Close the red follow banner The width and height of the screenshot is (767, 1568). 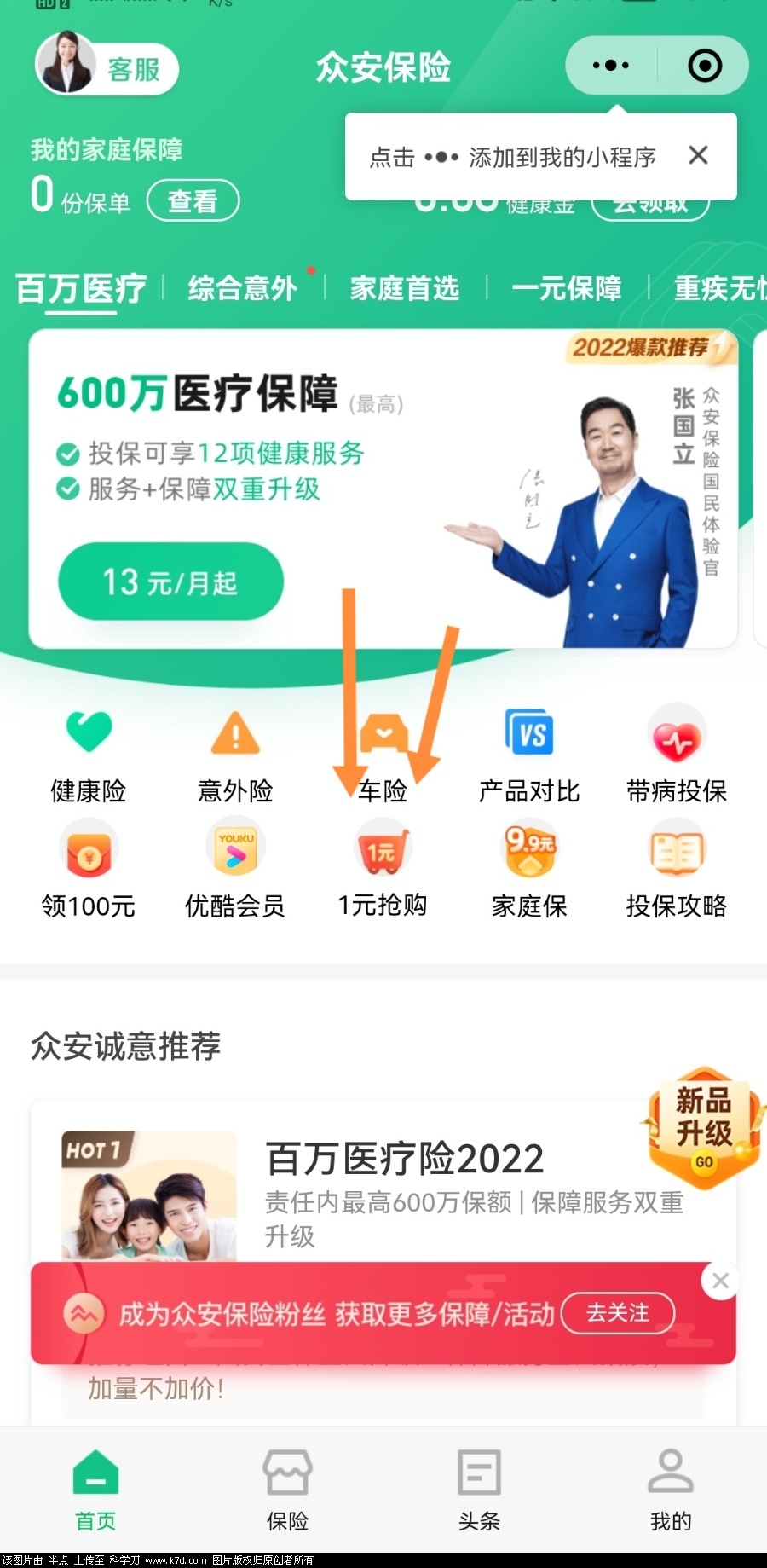click(x=720, y=1281)
